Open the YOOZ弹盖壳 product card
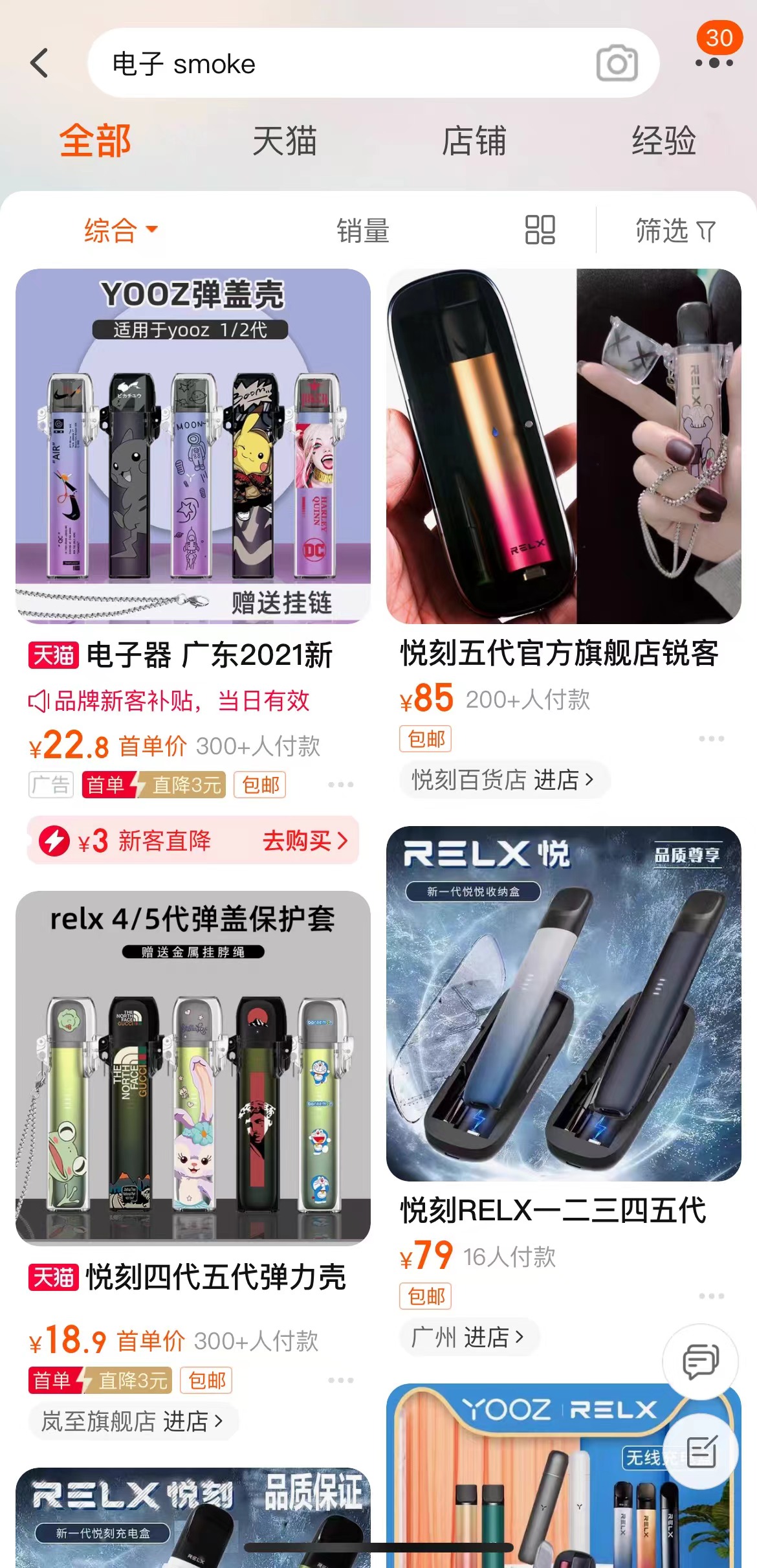This screenshot has width=757, height=1568. [x=193, y=447]
